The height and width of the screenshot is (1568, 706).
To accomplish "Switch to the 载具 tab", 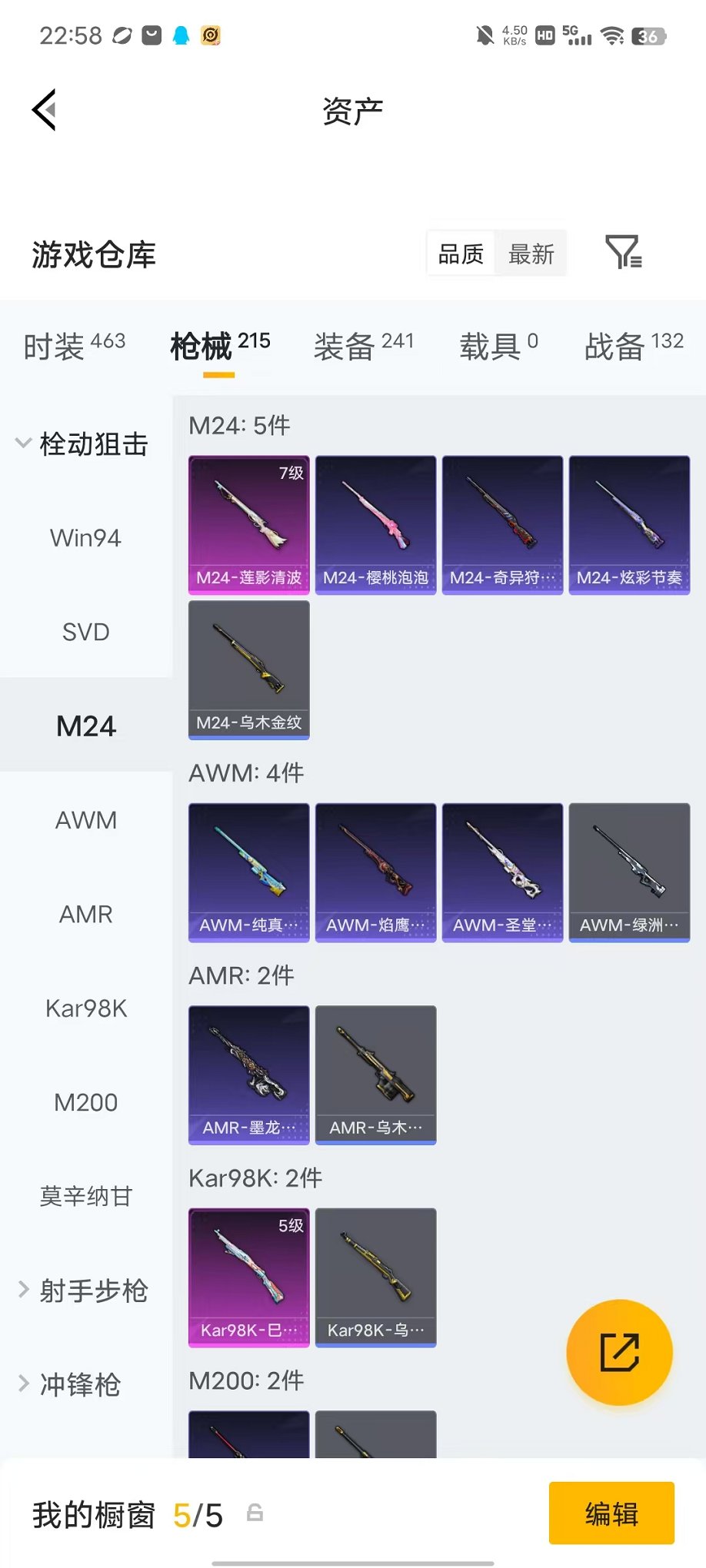I will (498, 346).
